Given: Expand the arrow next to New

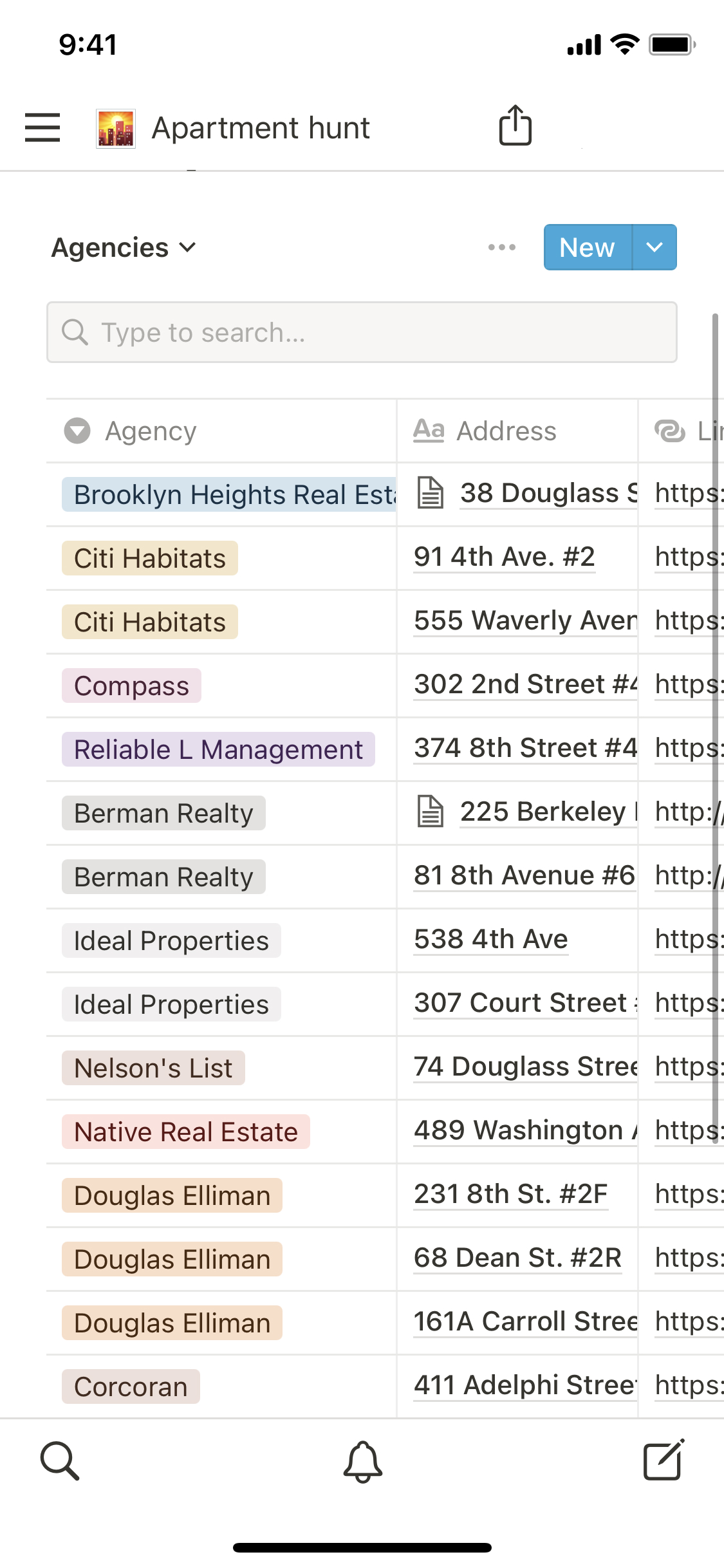Looking at the screenshot, I should tap(654, 247).
